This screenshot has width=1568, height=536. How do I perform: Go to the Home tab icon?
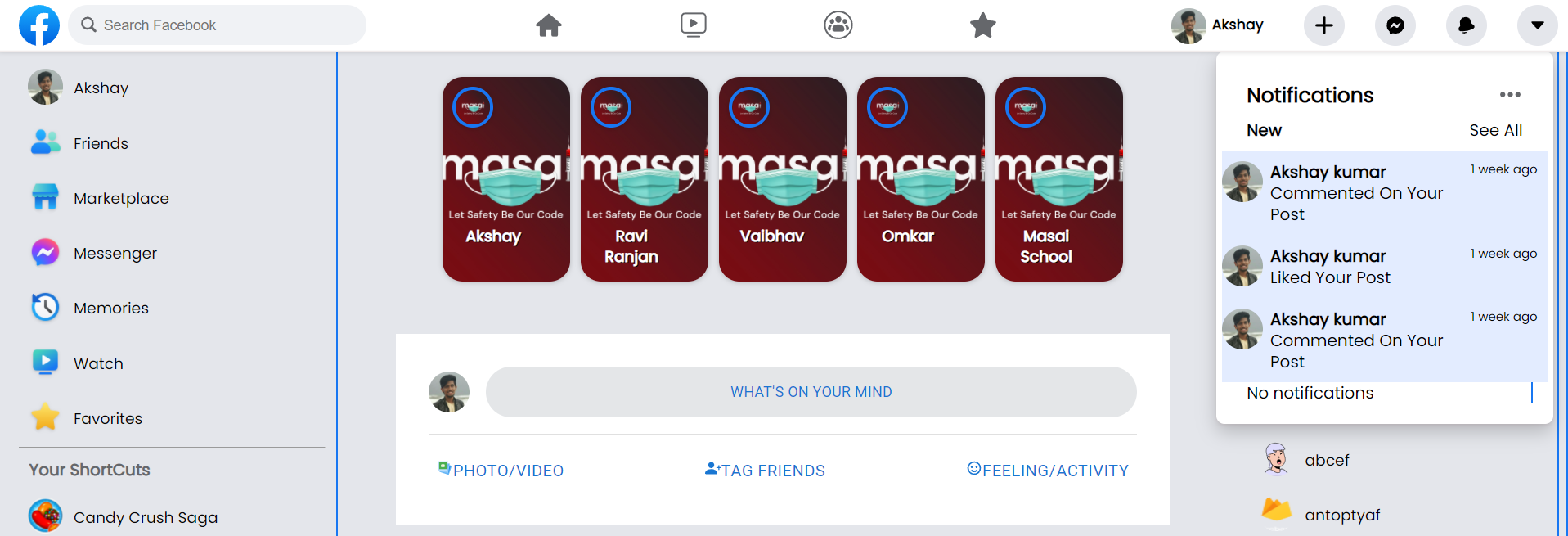tap(548, 25)
